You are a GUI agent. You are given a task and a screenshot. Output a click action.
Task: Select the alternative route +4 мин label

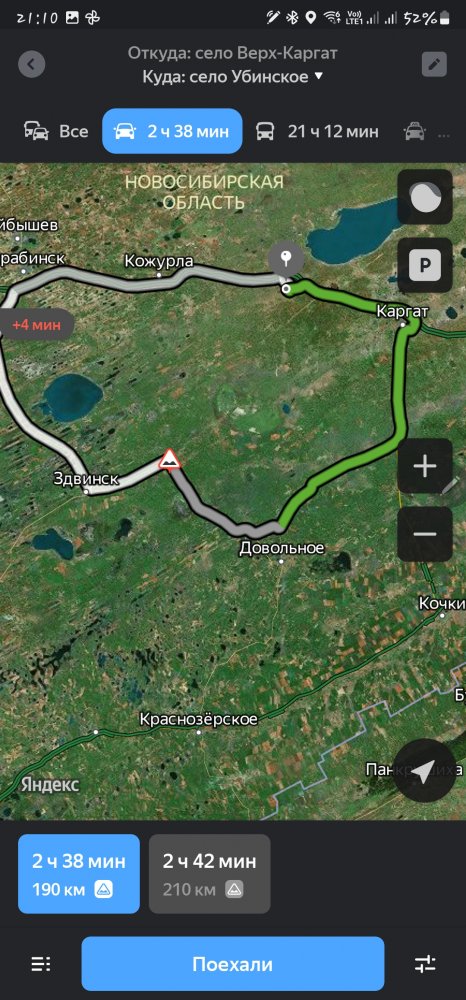click(x=36, y=325)
